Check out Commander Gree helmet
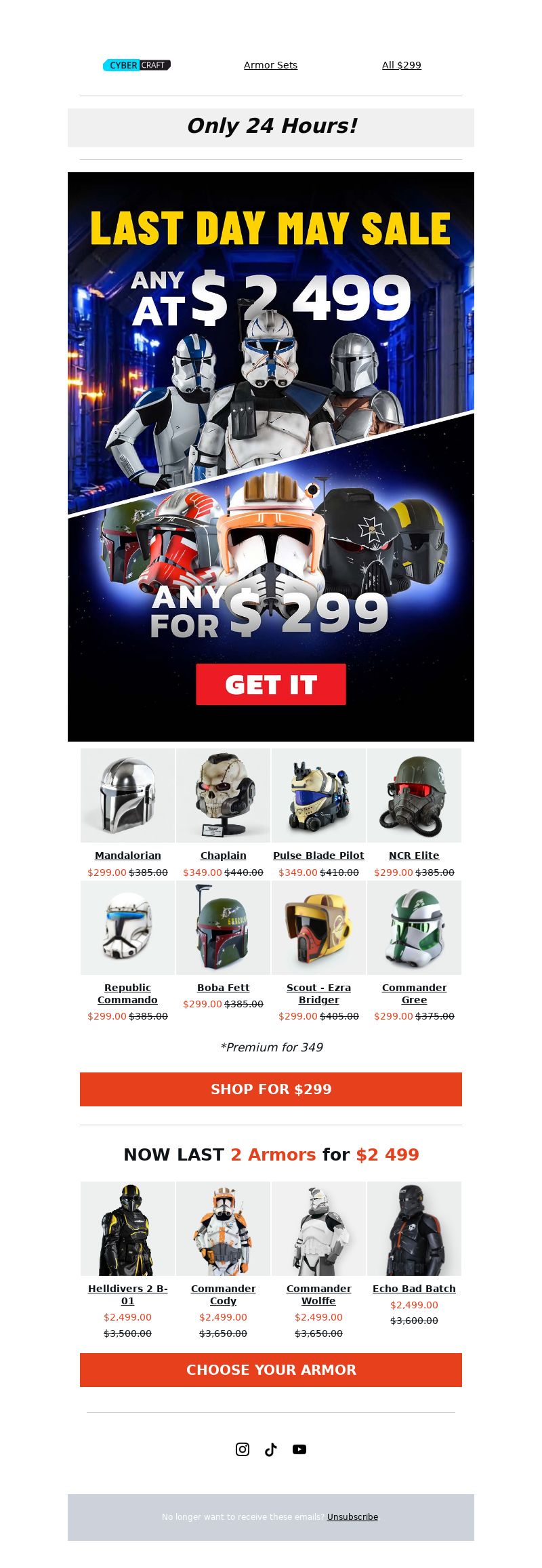The image size is (542, 1568). [x=414, y=993]
